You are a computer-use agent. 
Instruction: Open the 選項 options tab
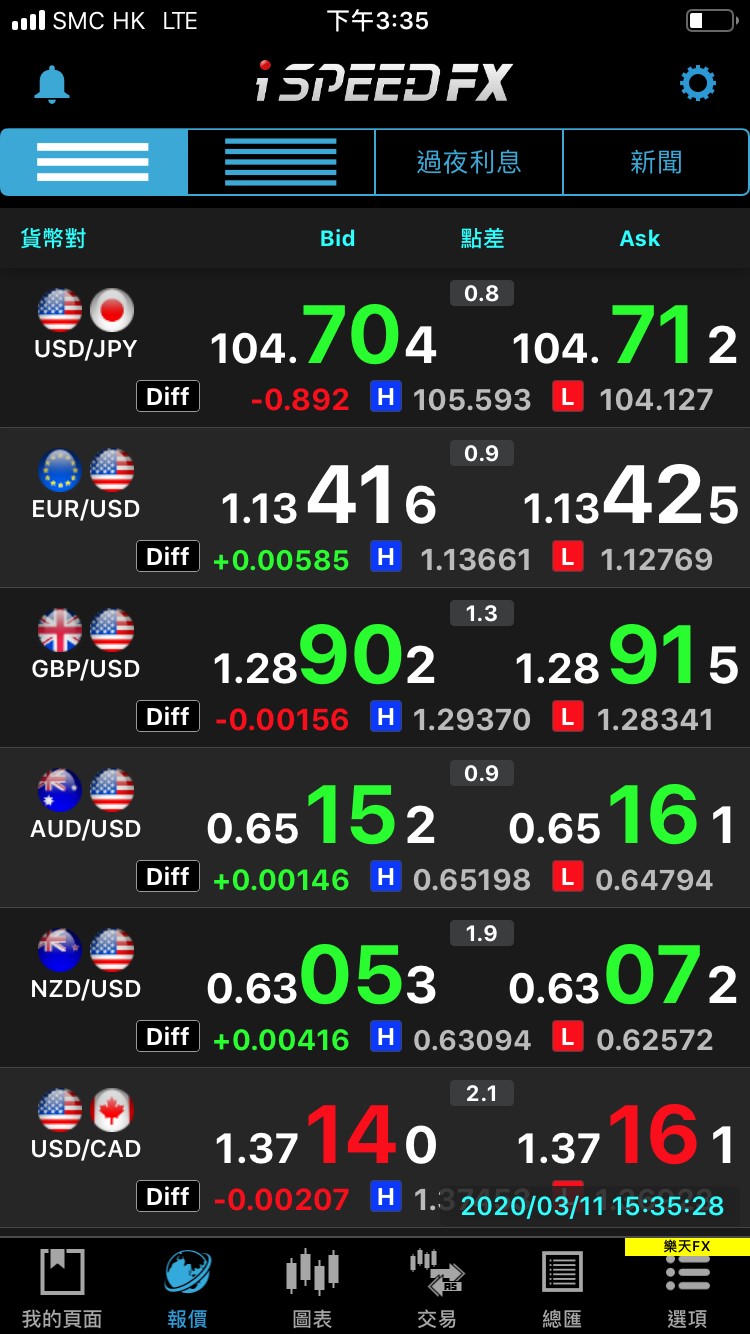click(x=687, y=1288)
